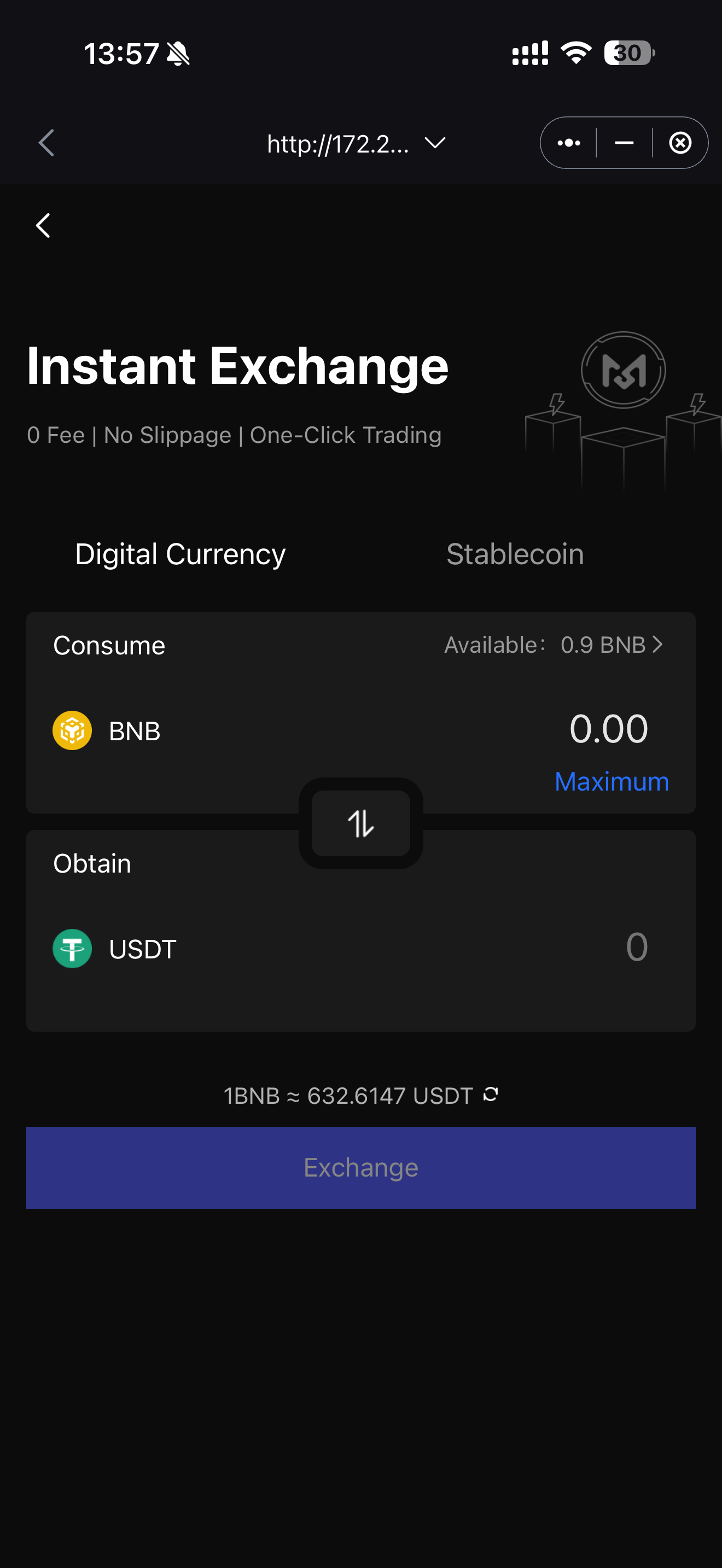Screen dimensions: 722x1568
Task: Switch to the Stablecoin tab
Action: (x=514, y=553)
